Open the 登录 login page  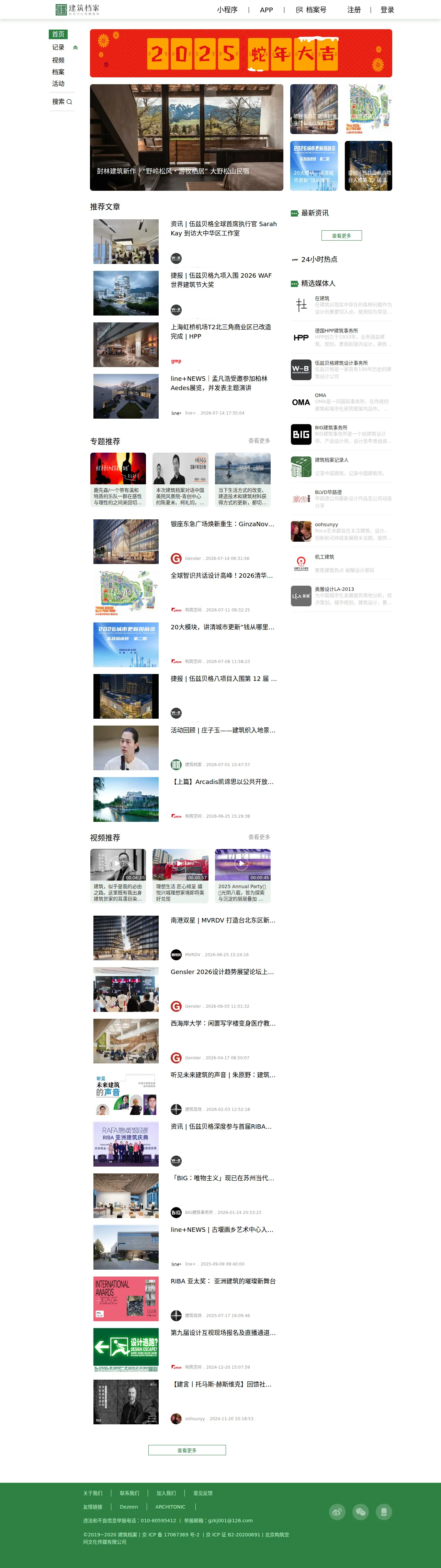(x=387, y=10)
